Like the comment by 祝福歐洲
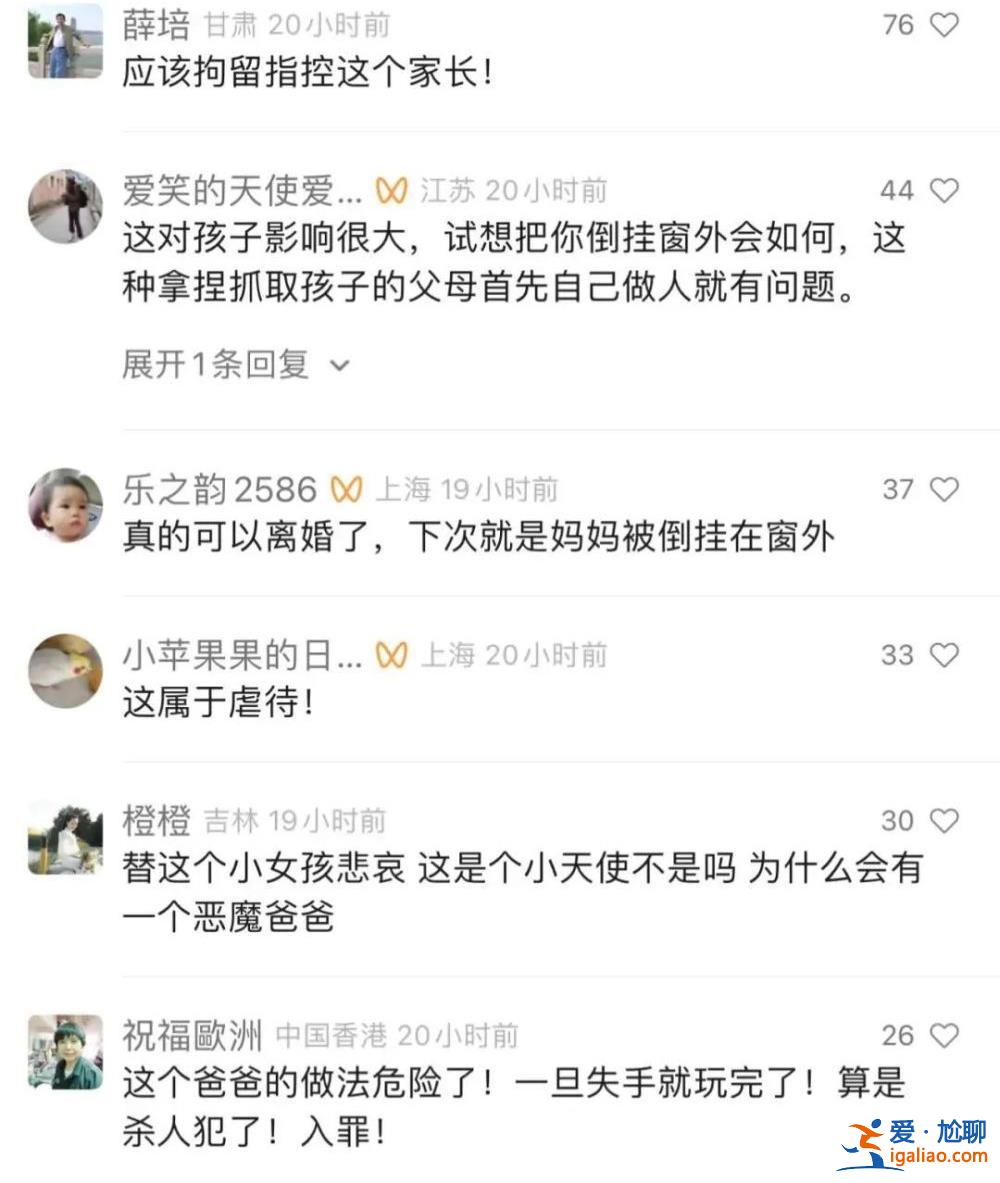Viewport: 1000px width, 1183px height. [944, 1035]
